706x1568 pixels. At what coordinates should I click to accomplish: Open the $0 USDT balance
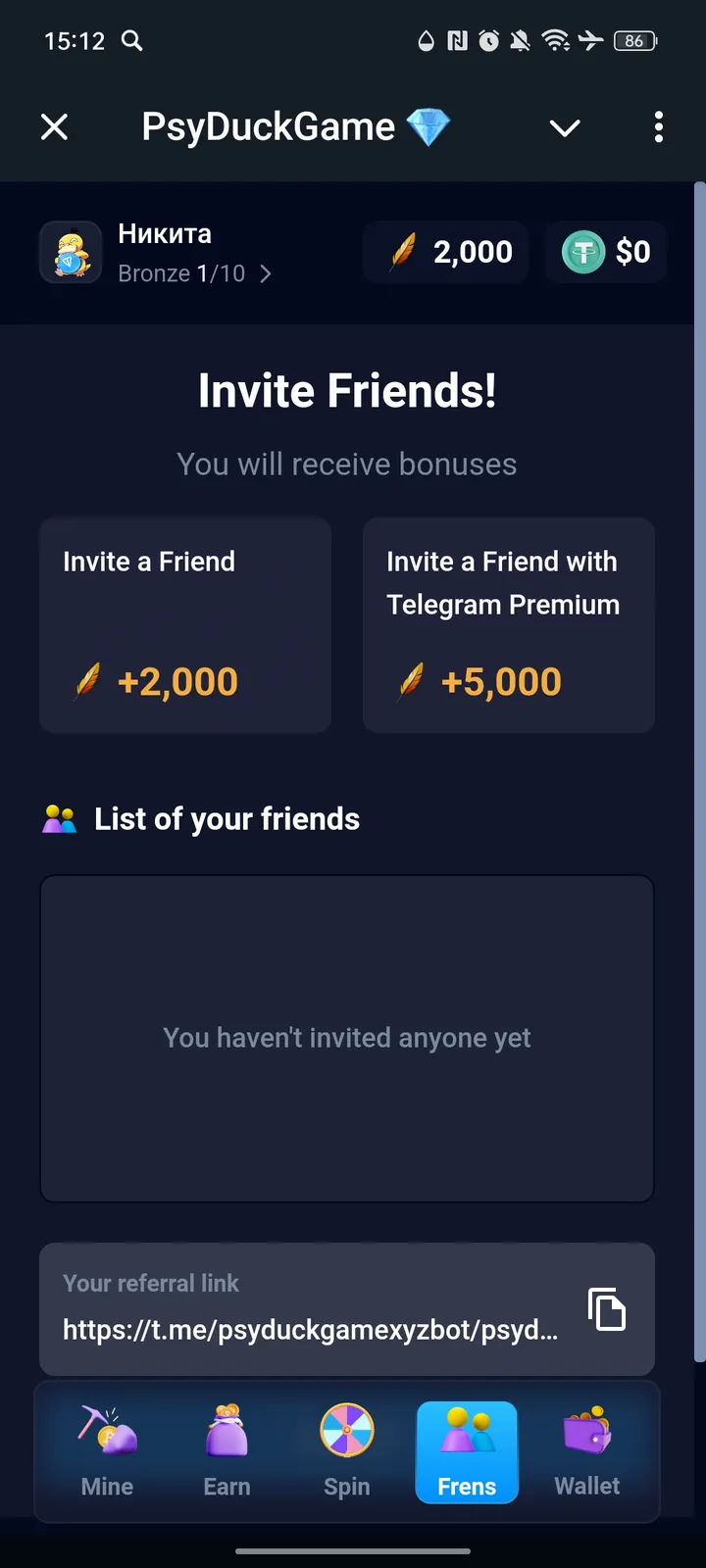pos(606,252)
